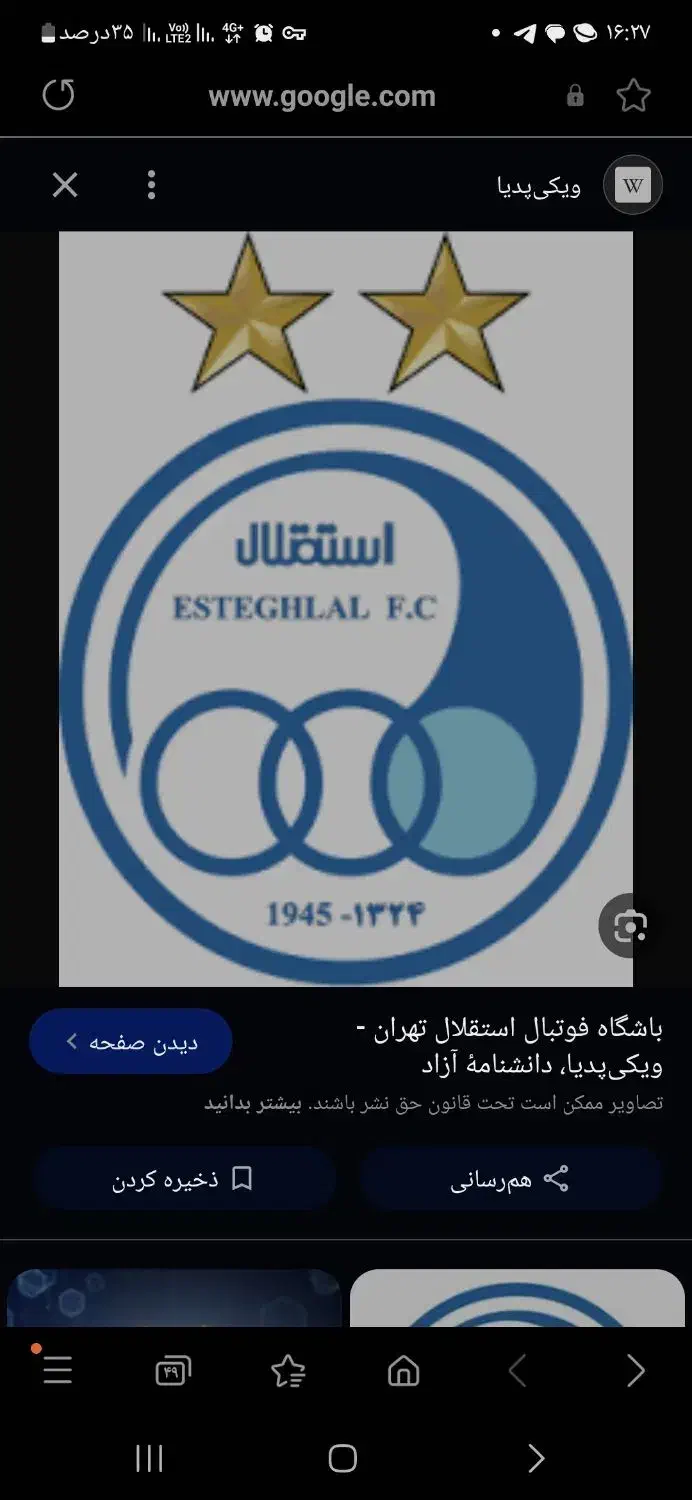Share the image via هم‌رسانی
692x1500 pixels.
[510, 1179]
